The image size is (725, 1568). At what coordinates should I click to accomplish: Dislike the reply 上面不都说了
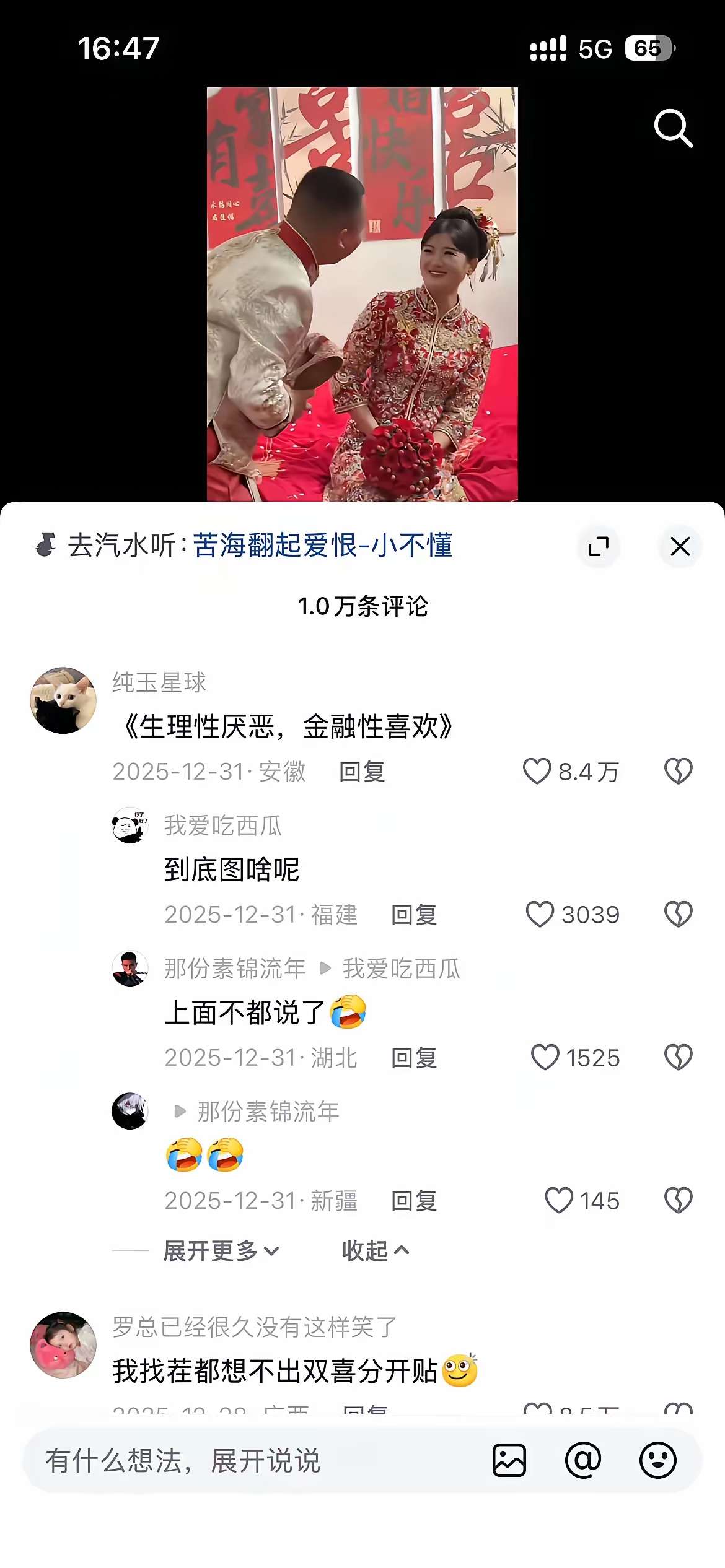tap(678, 1058)
